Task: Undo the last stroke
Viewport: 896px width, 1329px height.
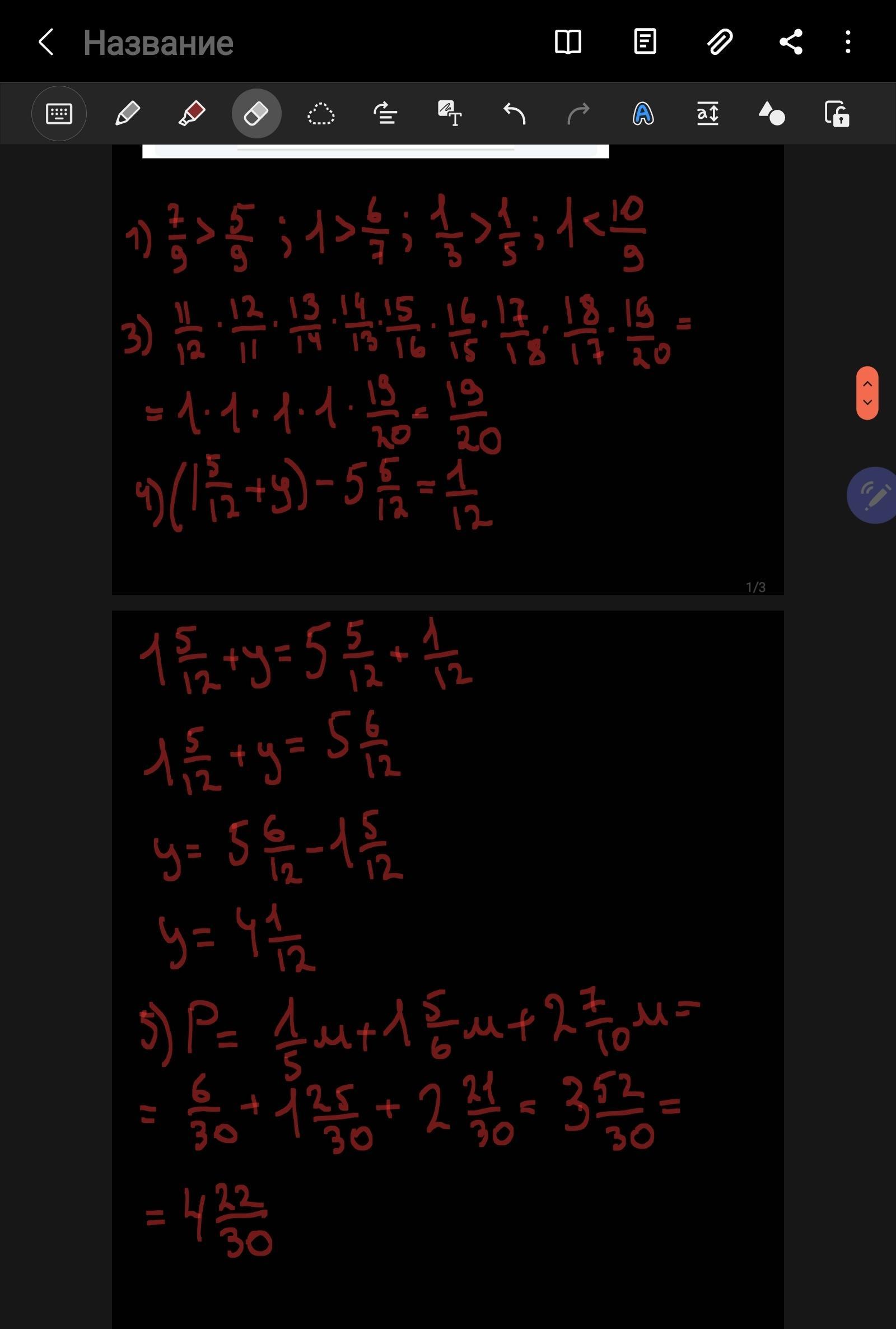Action: (514, 114)
